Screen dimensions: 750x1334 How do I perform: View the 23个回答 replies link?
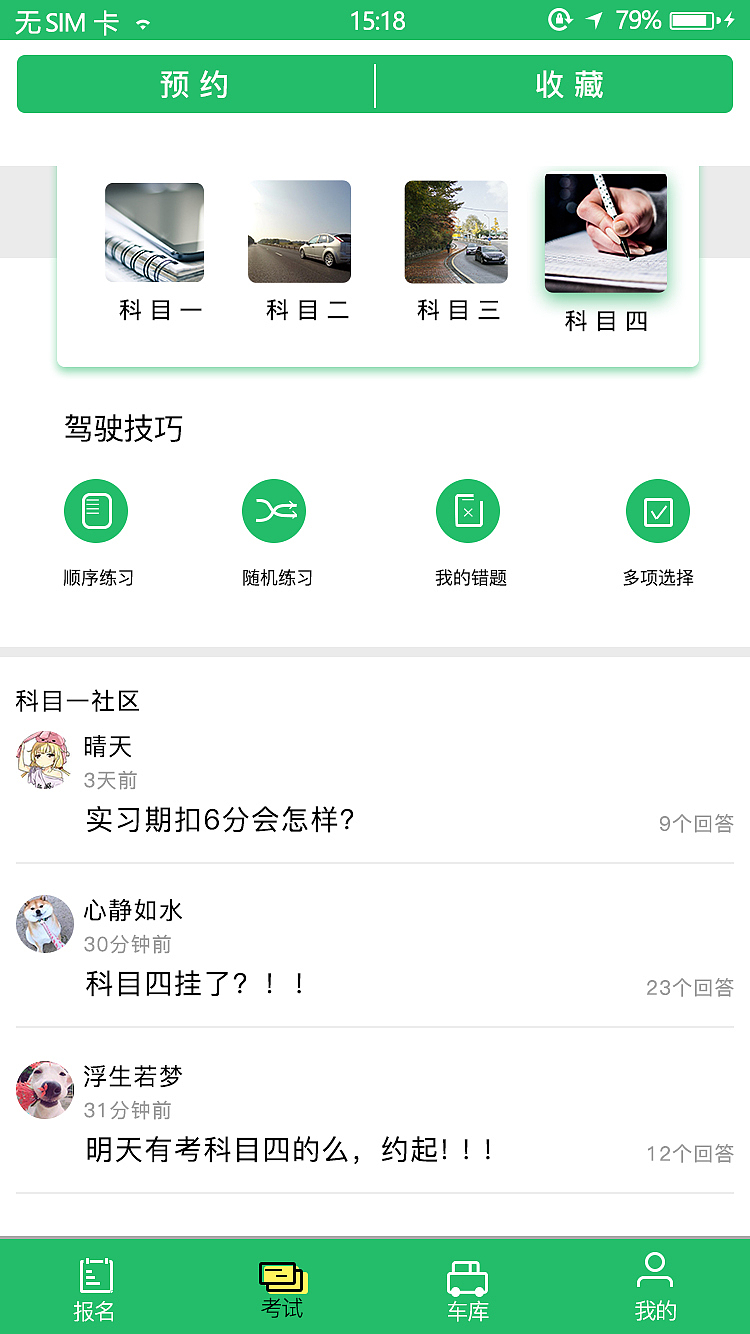tap(690, 987)
